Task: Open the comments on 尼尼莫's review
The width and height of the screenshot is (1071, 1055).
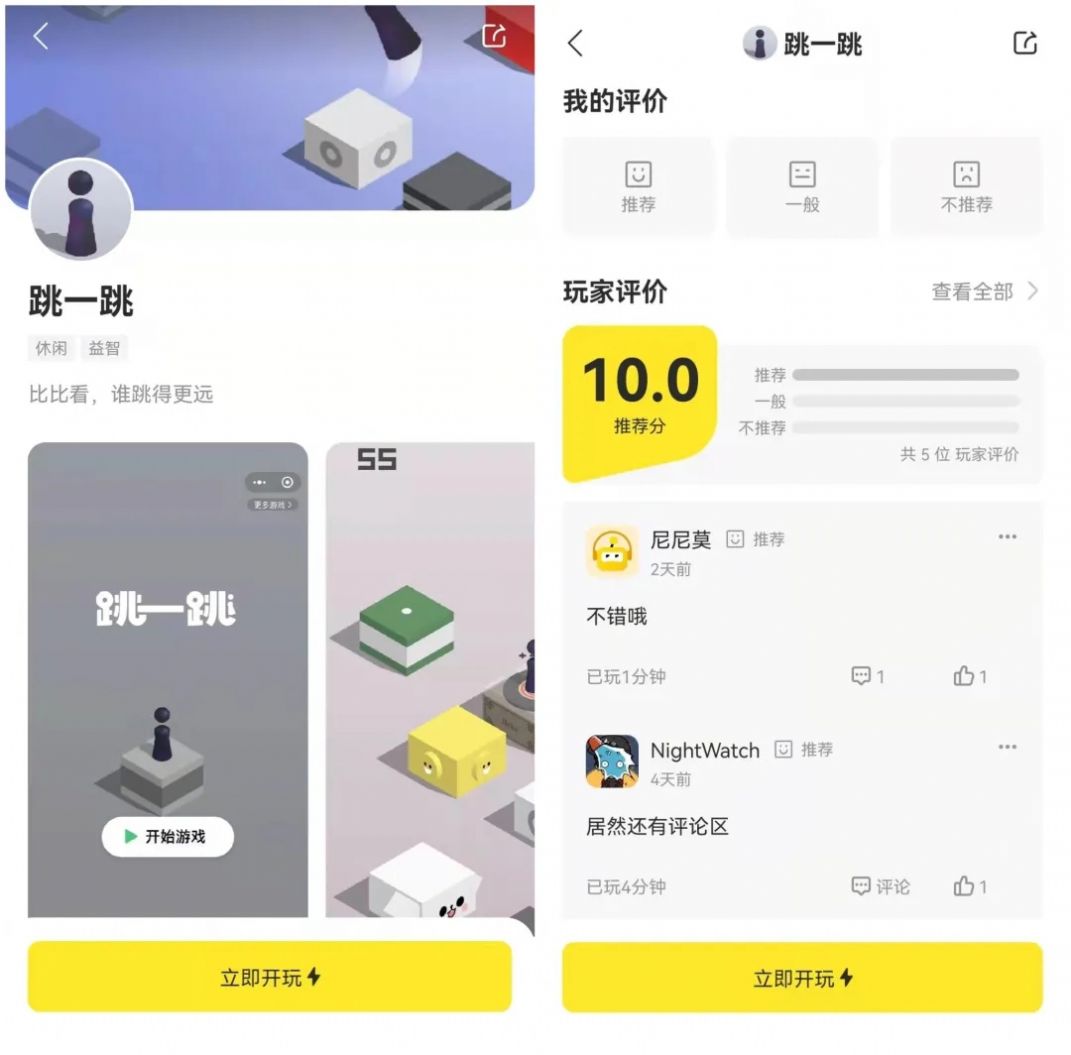Action: coord(867,677)
